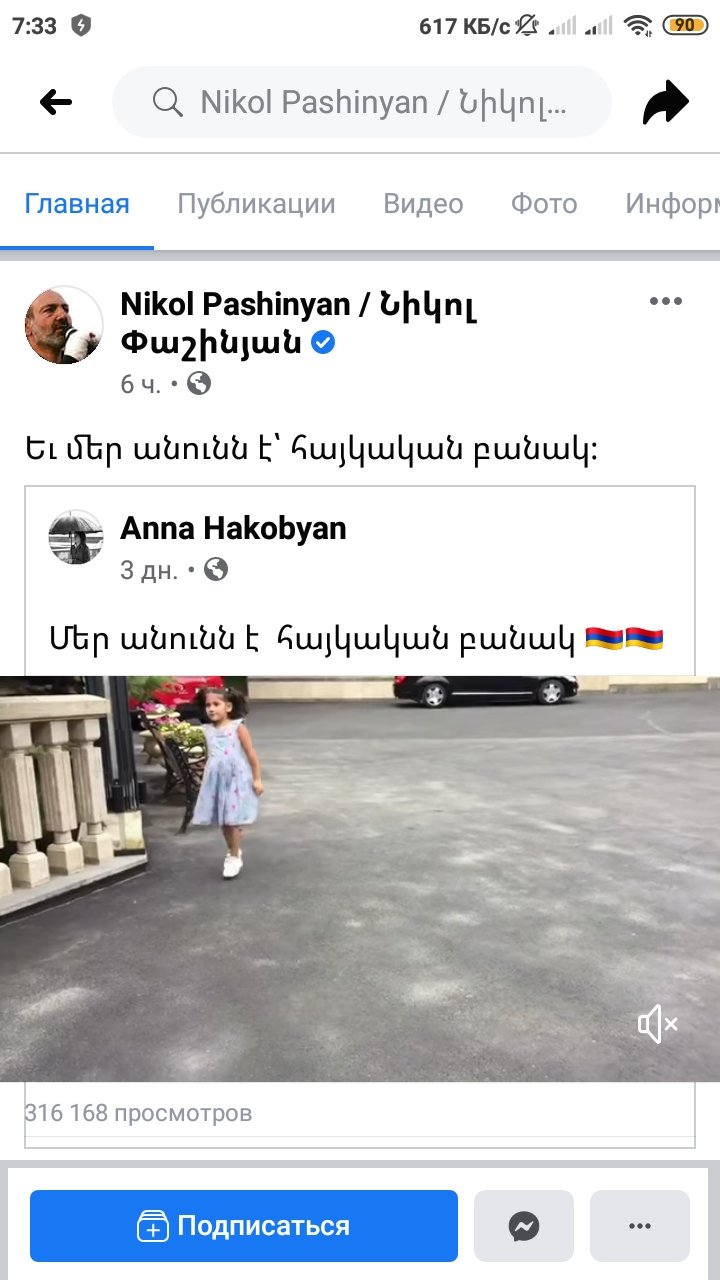
Task: Switch to the Главная tab
Action: coord(77,204)
